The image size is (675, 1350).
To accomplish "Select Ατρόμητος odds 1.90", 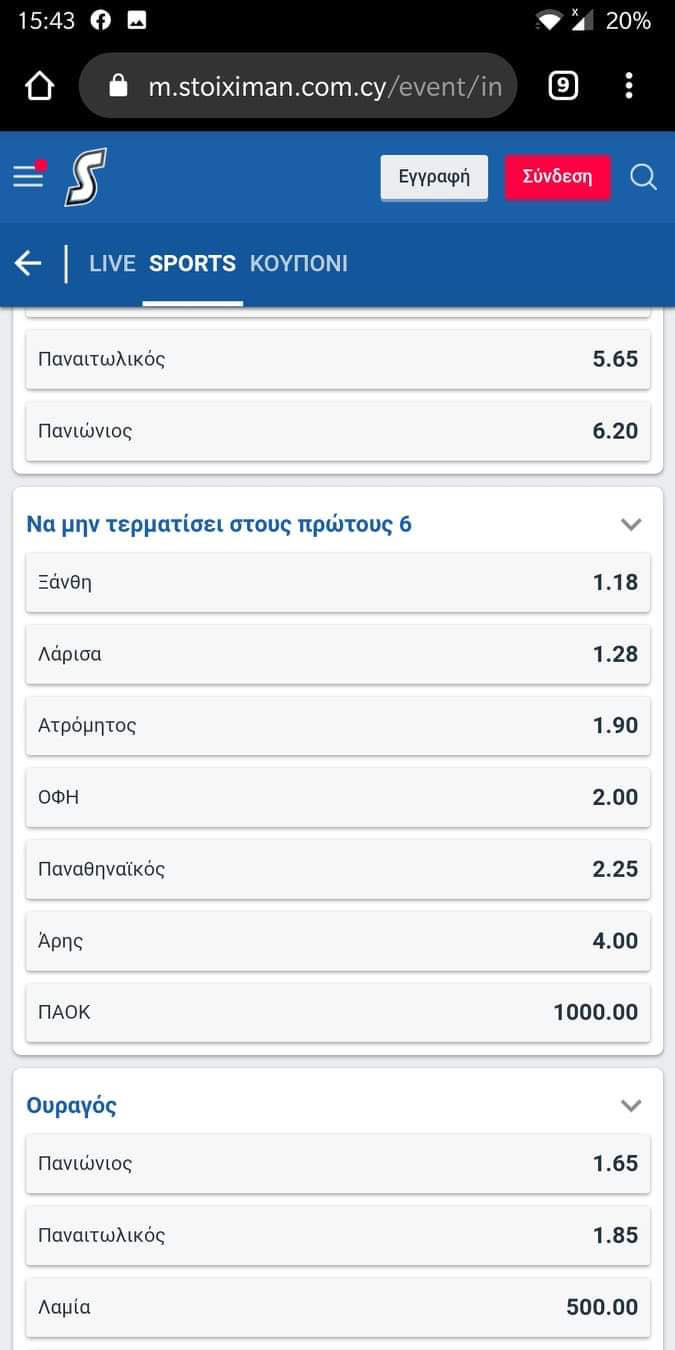I will point(338,725).
